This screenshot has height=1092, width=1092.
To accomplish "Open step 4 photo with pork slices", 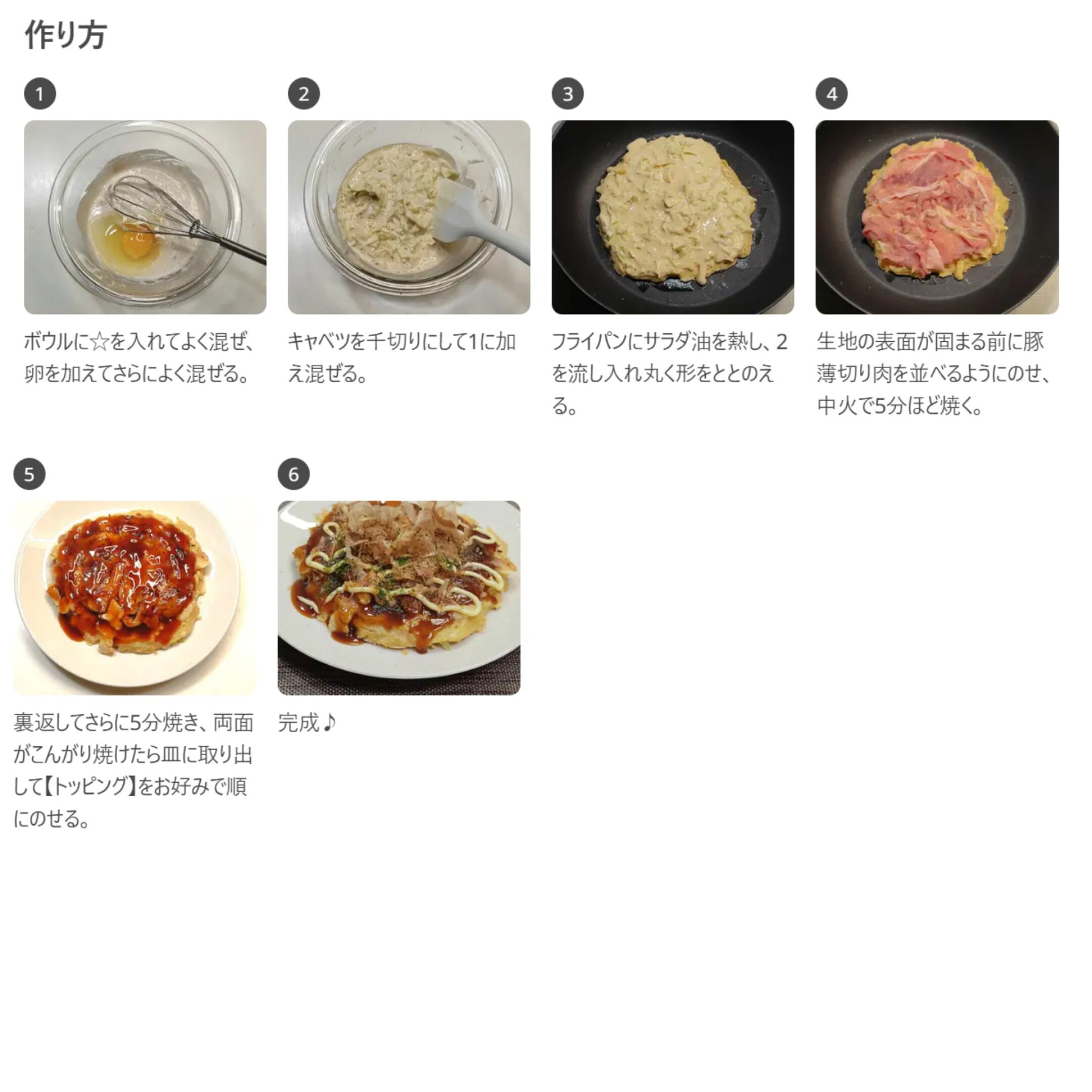I will pyautogui.click(x=937, y=217).
